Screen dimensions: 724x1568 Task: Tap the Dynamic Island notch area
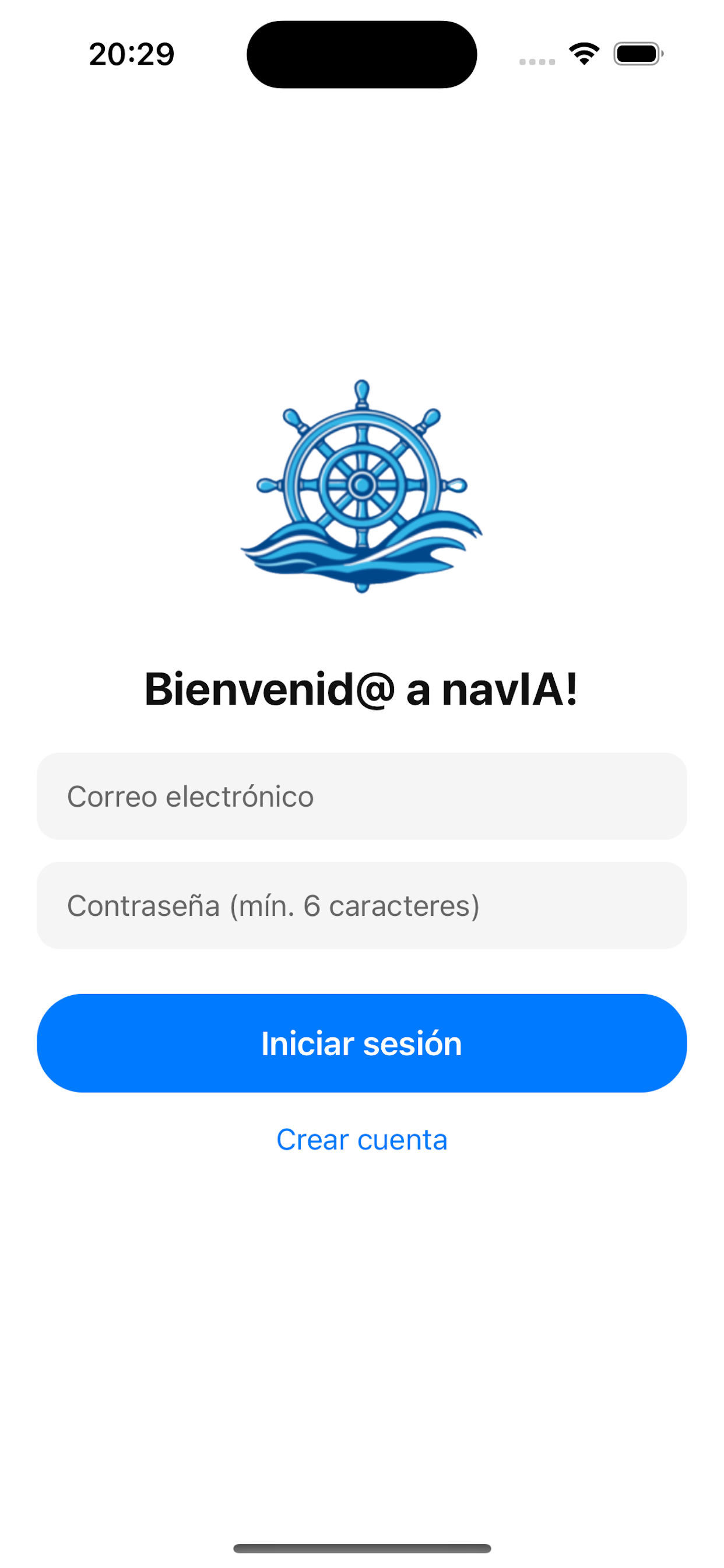[361, 55]
